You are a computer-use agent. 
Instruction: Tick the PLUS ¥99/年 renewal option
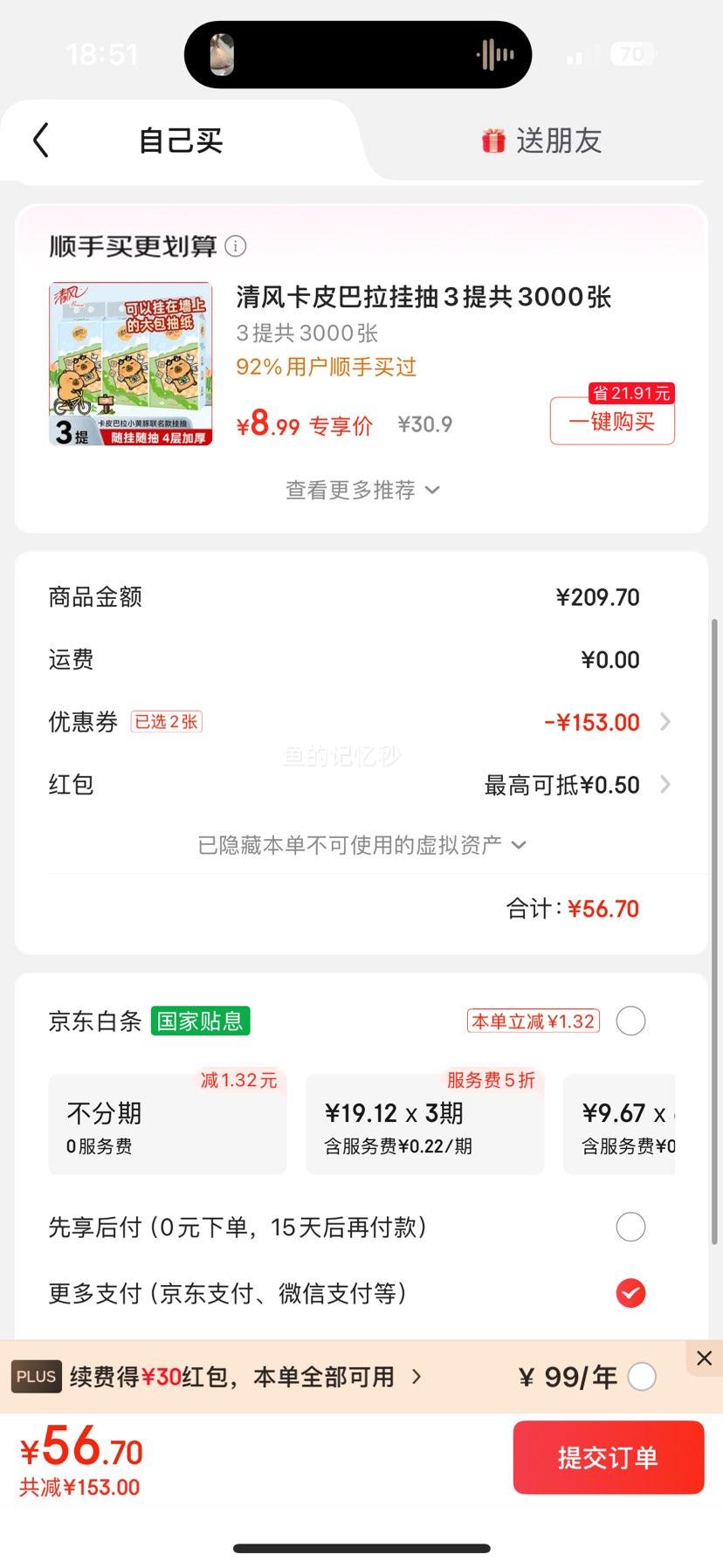pyautogui.click(x=642, y=1377)
